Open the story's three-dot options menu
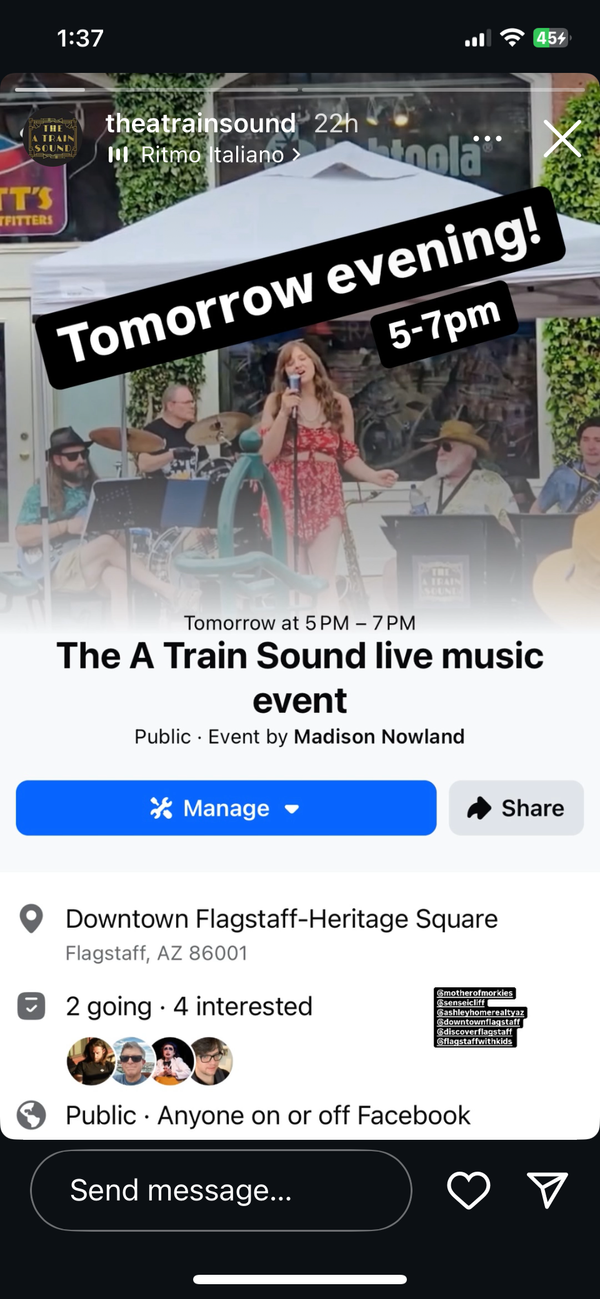The height and width of the screenshot is (1299, 600). (x=487, y=140)
